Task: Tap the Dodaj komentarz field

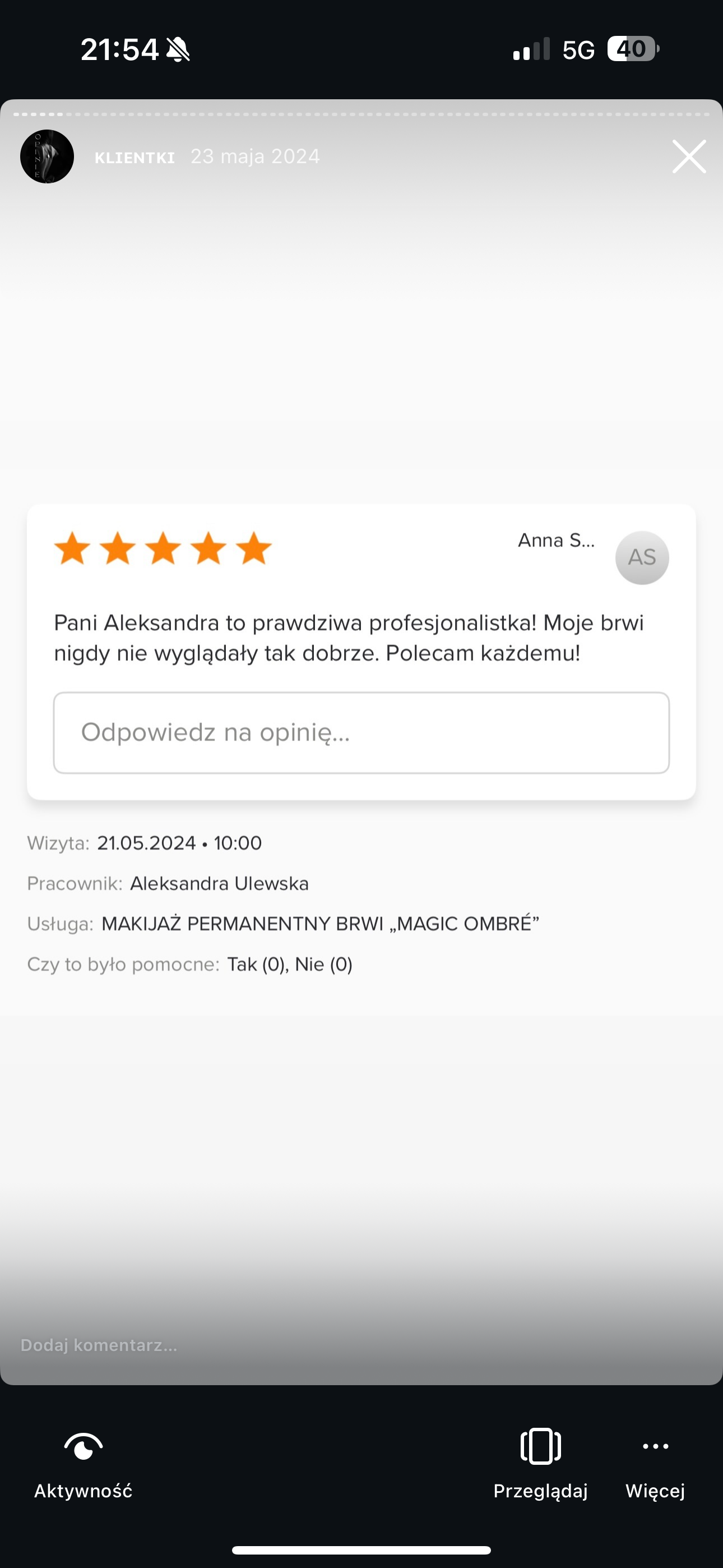Action: (x=243, y=1345)
